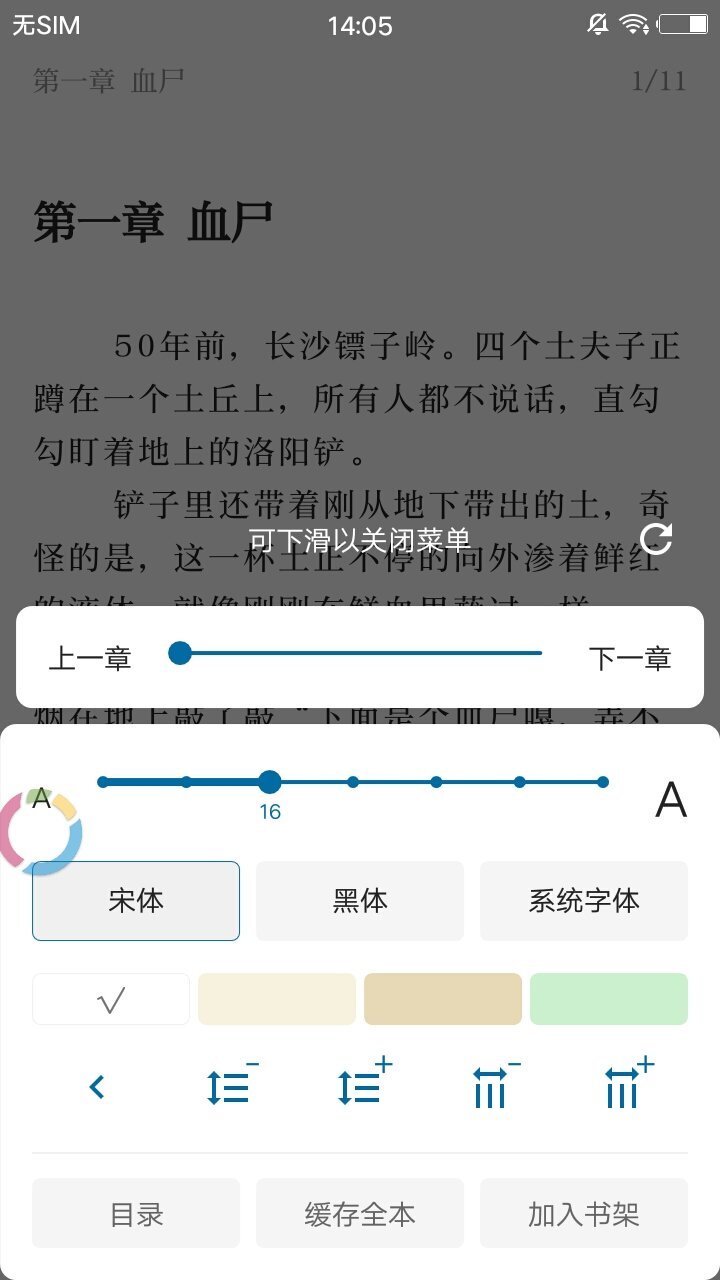Viewport: 720px width, 1280px height.
Task: Tap the back chevron in the settings panel
Action: pyautogui.click(x=96, y=1087)
